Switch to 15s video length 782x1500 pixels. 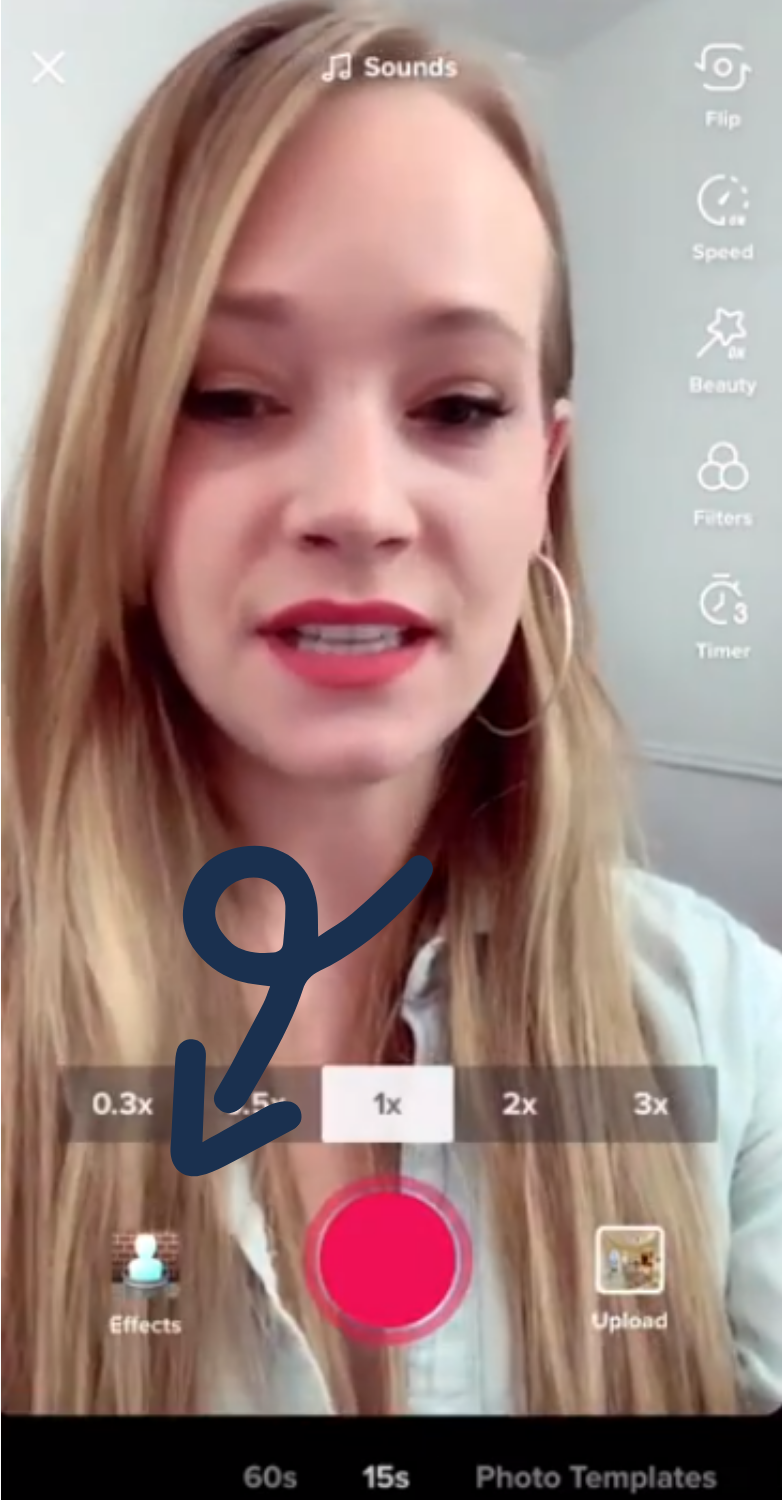386,1477
